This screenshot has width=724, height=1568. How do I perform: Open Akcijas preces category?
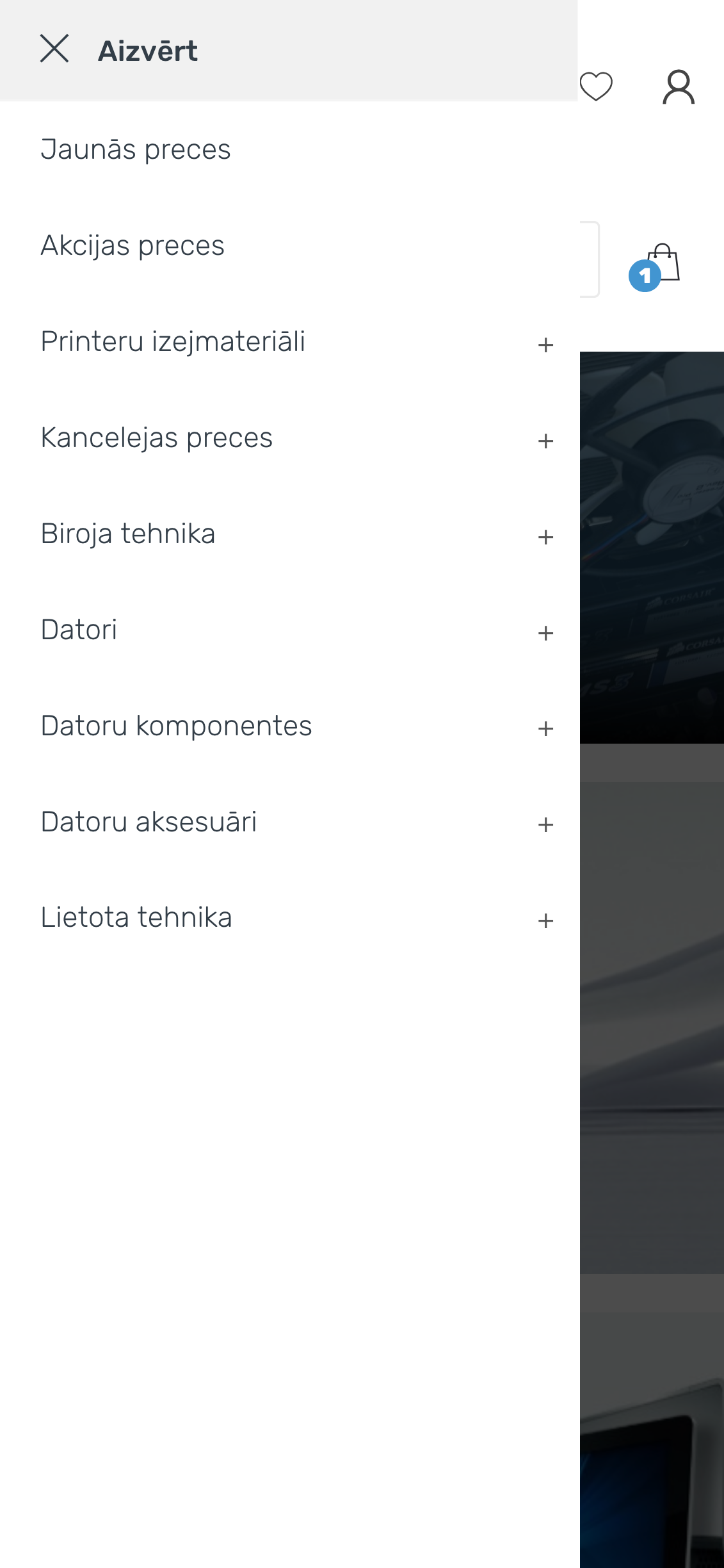tap(133, 245)
